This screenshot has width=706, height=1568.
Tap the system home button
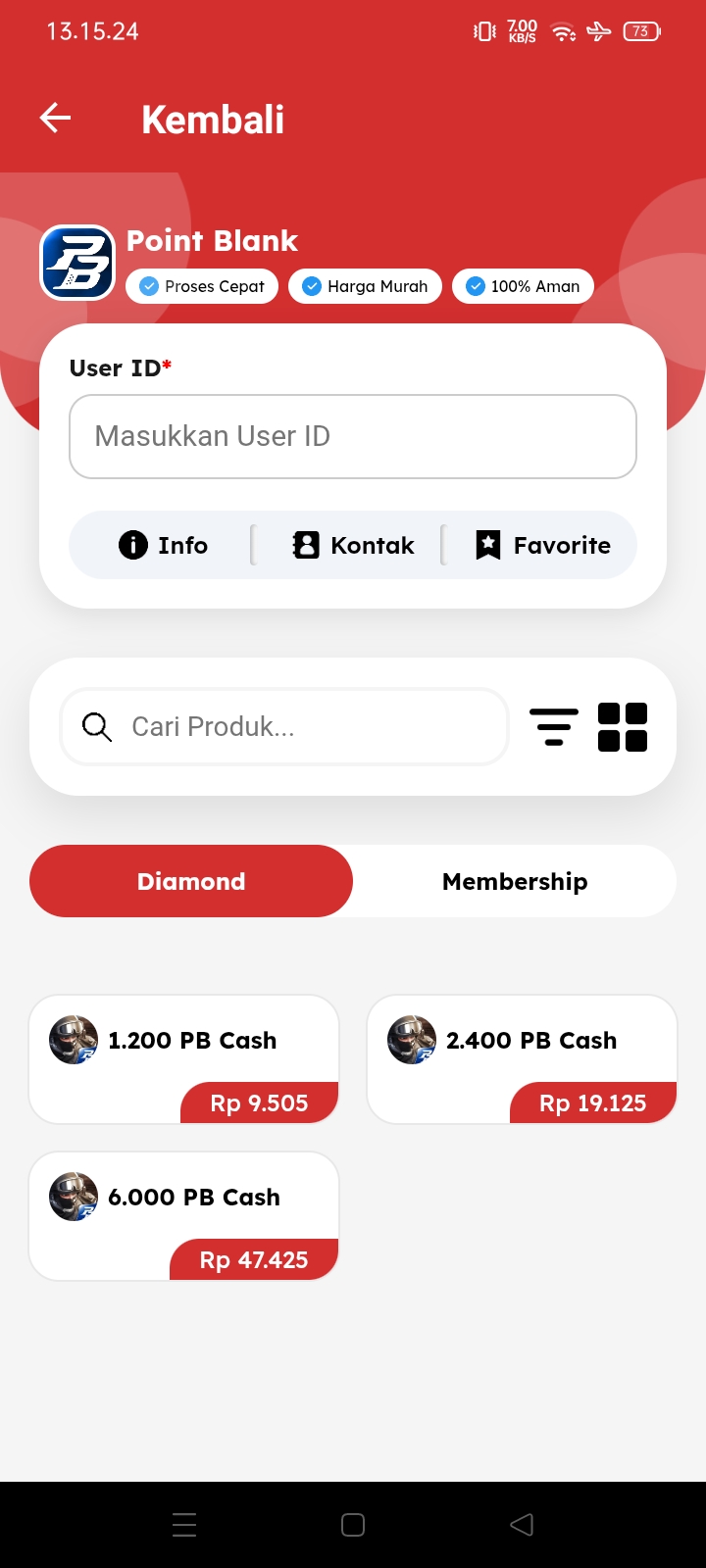353,1525
